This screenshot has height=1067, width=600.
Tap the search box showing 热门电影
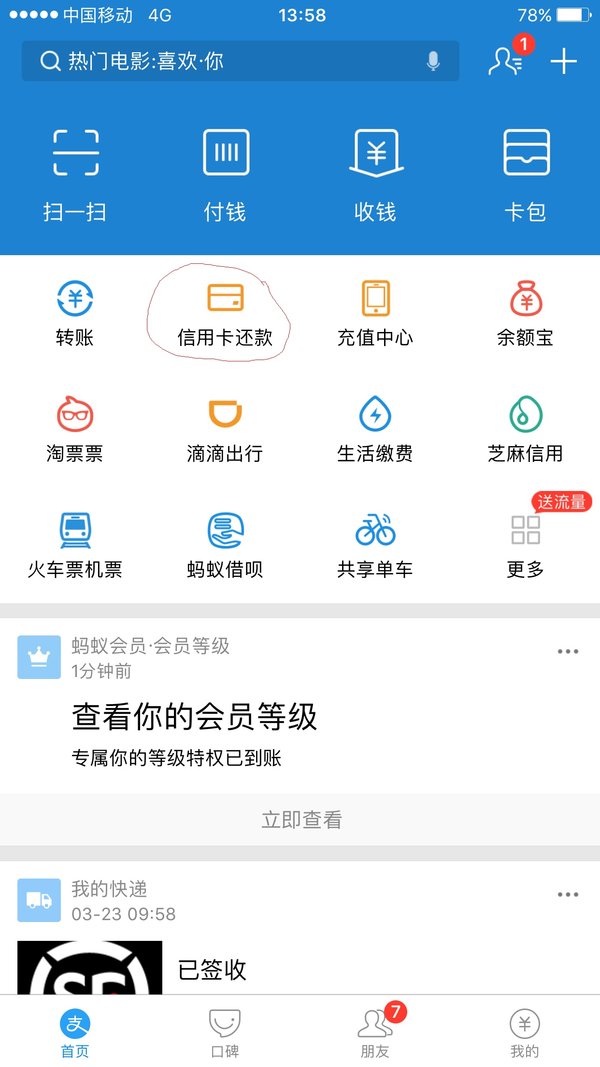(x=240, y=61)
